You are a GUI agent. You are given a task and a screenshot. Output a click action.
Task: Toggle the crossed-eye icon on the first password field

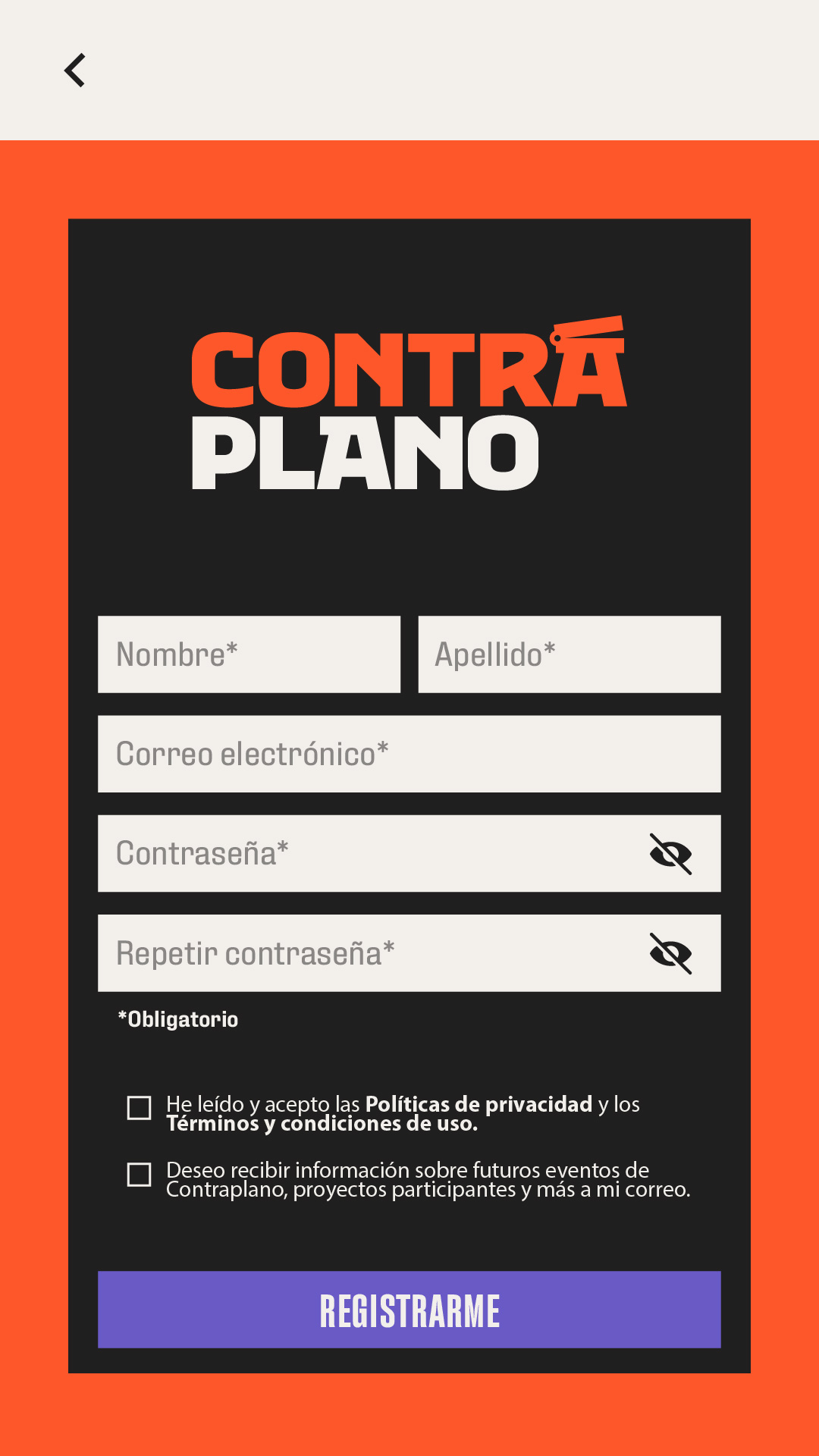(x=670, y=854)
